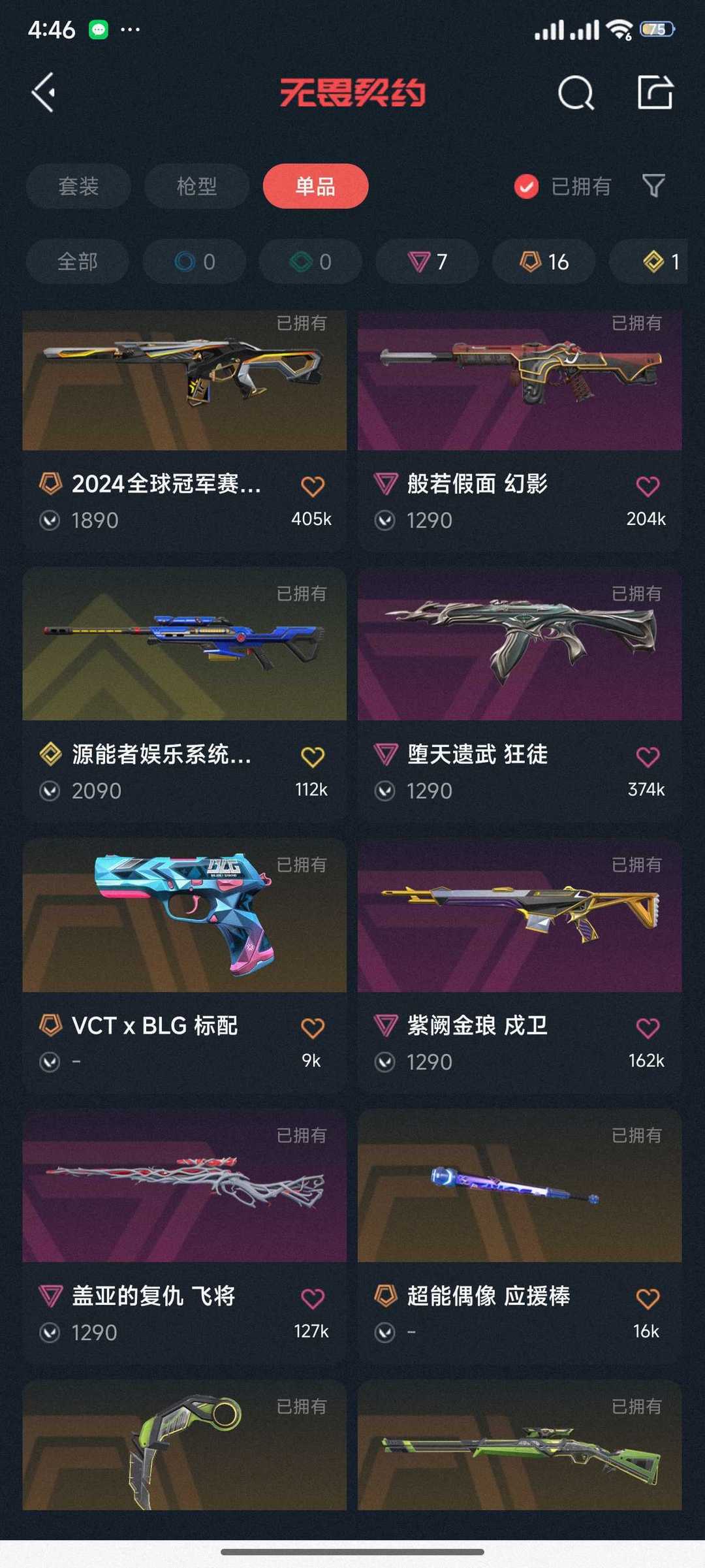705x1568 pixels.
Task: Go back using the top-left arrow
Action: [44, 93]
